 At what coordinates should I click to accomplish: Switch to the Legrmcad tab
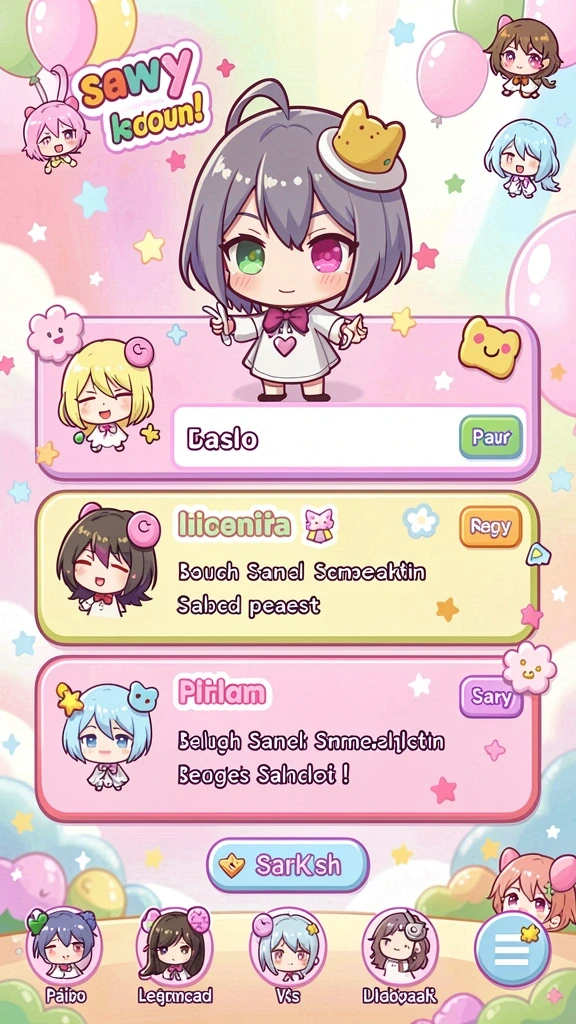[x=175, y=950]
